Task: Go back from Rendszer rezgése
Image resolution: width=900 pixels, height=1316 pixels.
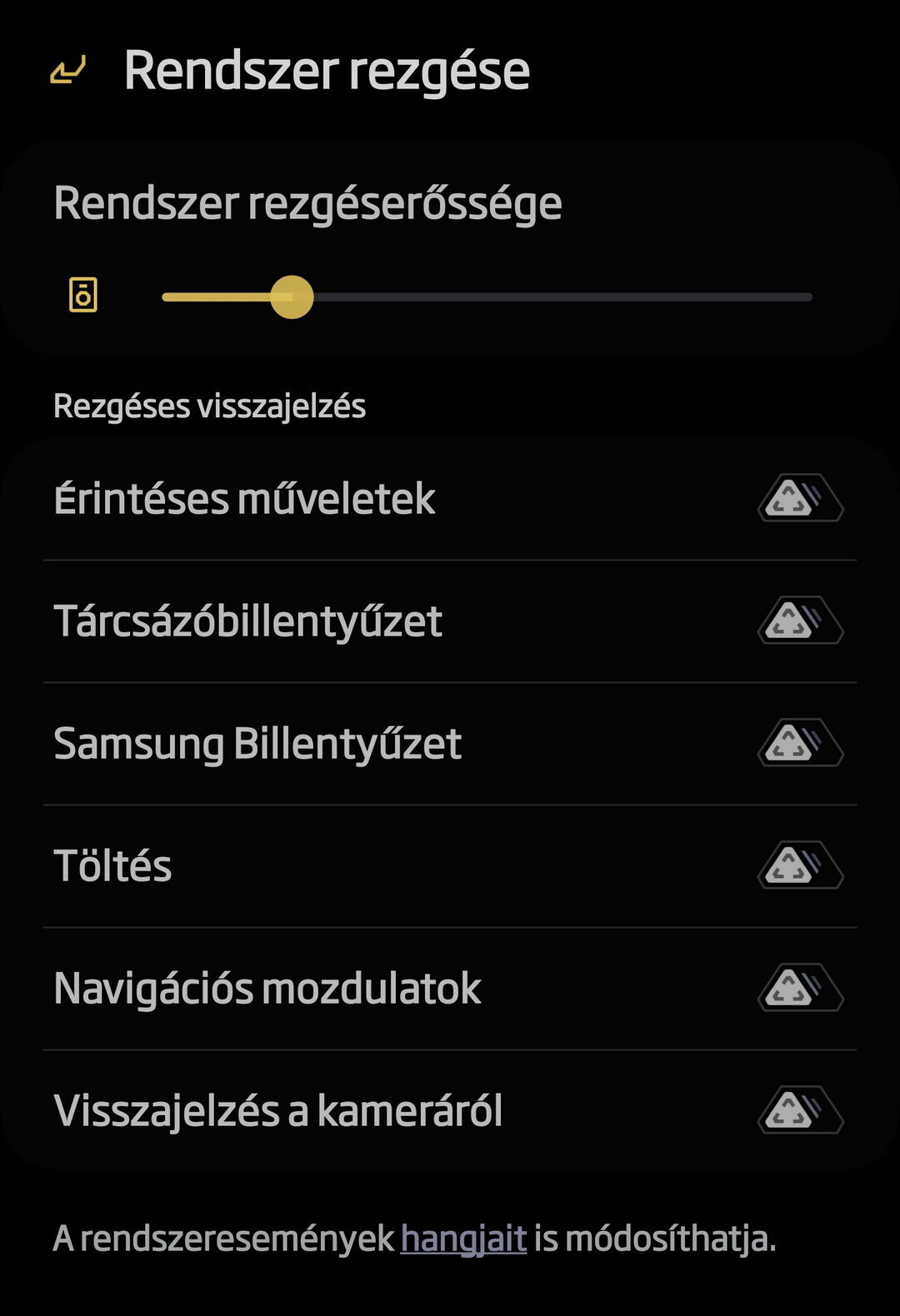Action: (68, 71)
